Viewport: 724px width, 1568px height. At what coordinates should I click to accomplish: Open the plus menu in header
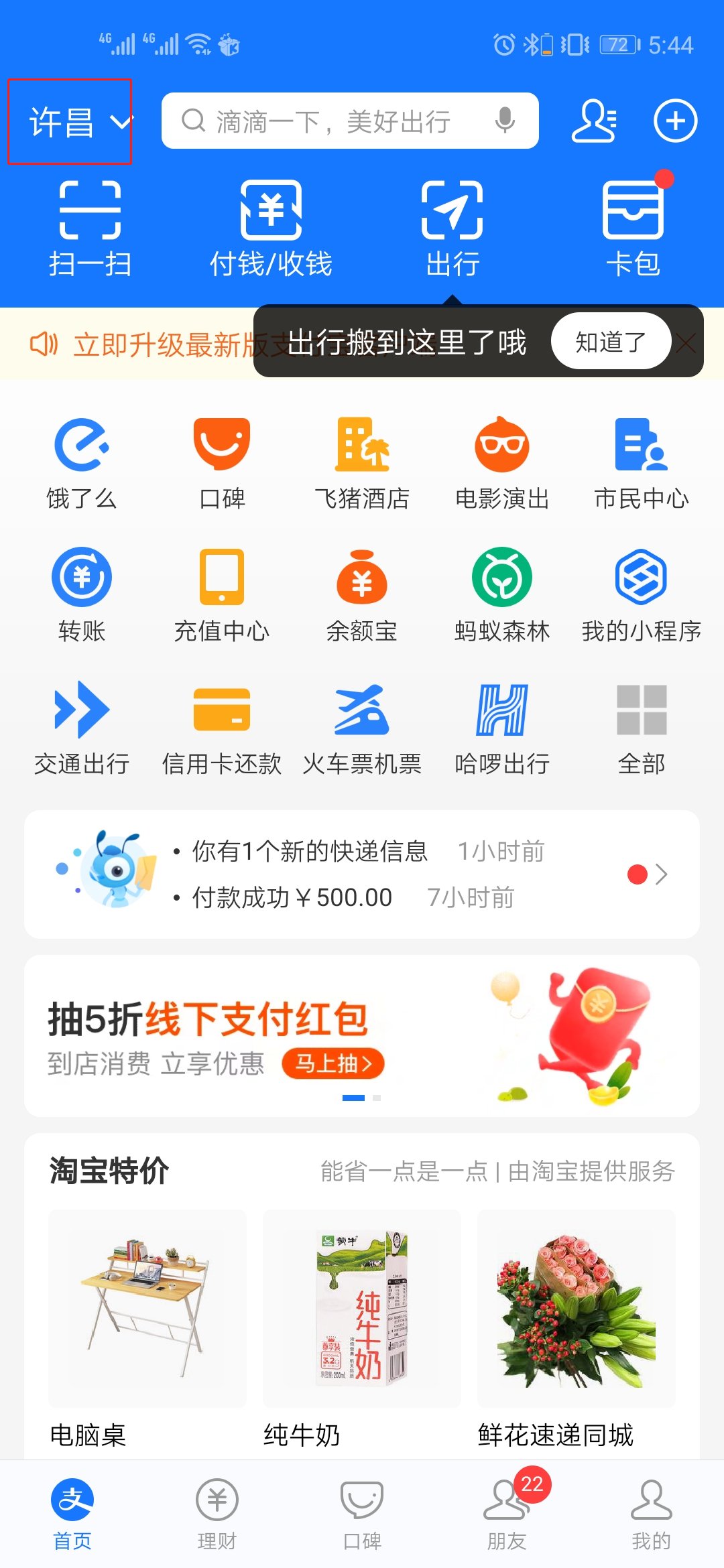point(675,121)
